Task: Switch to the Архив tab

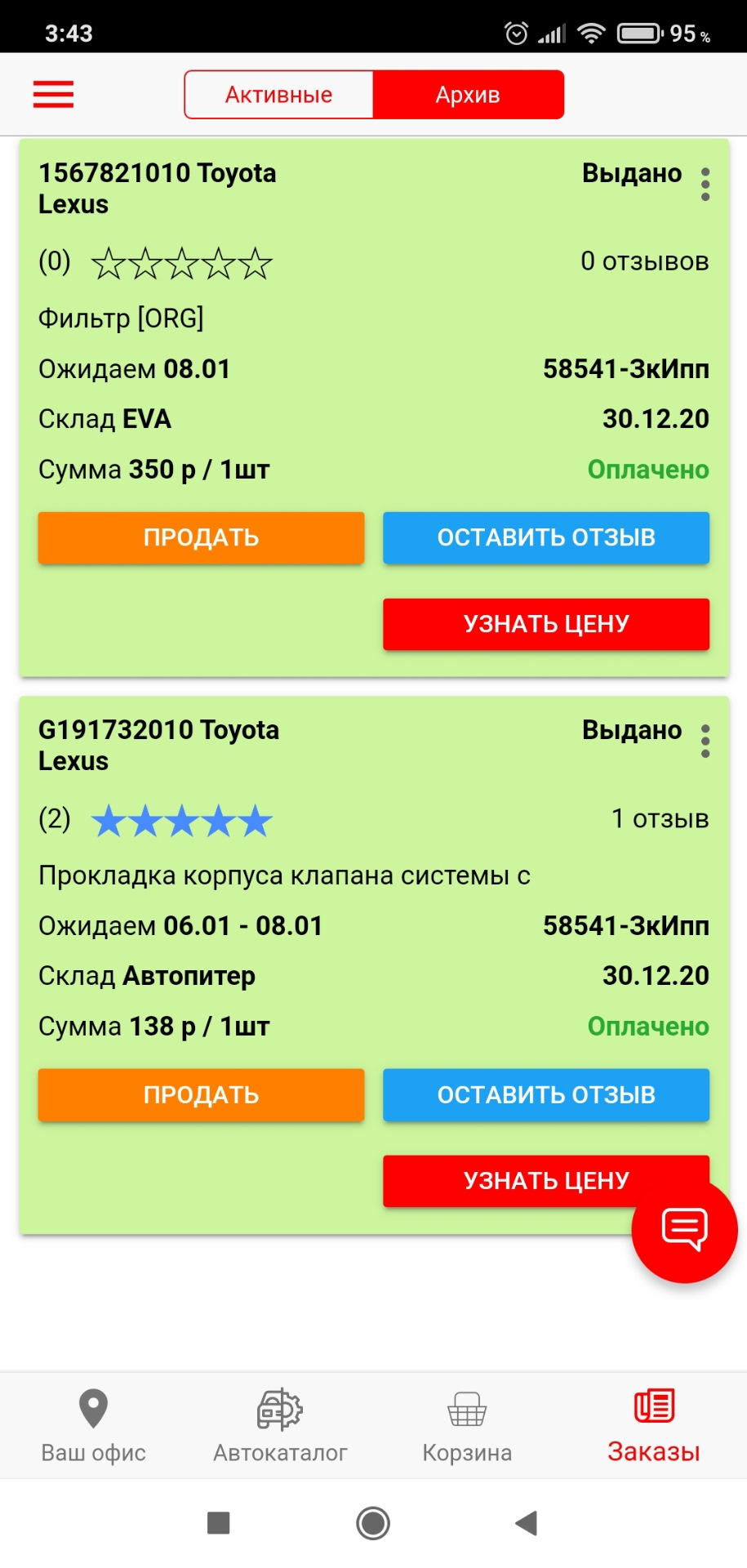Action: point(468,94)
